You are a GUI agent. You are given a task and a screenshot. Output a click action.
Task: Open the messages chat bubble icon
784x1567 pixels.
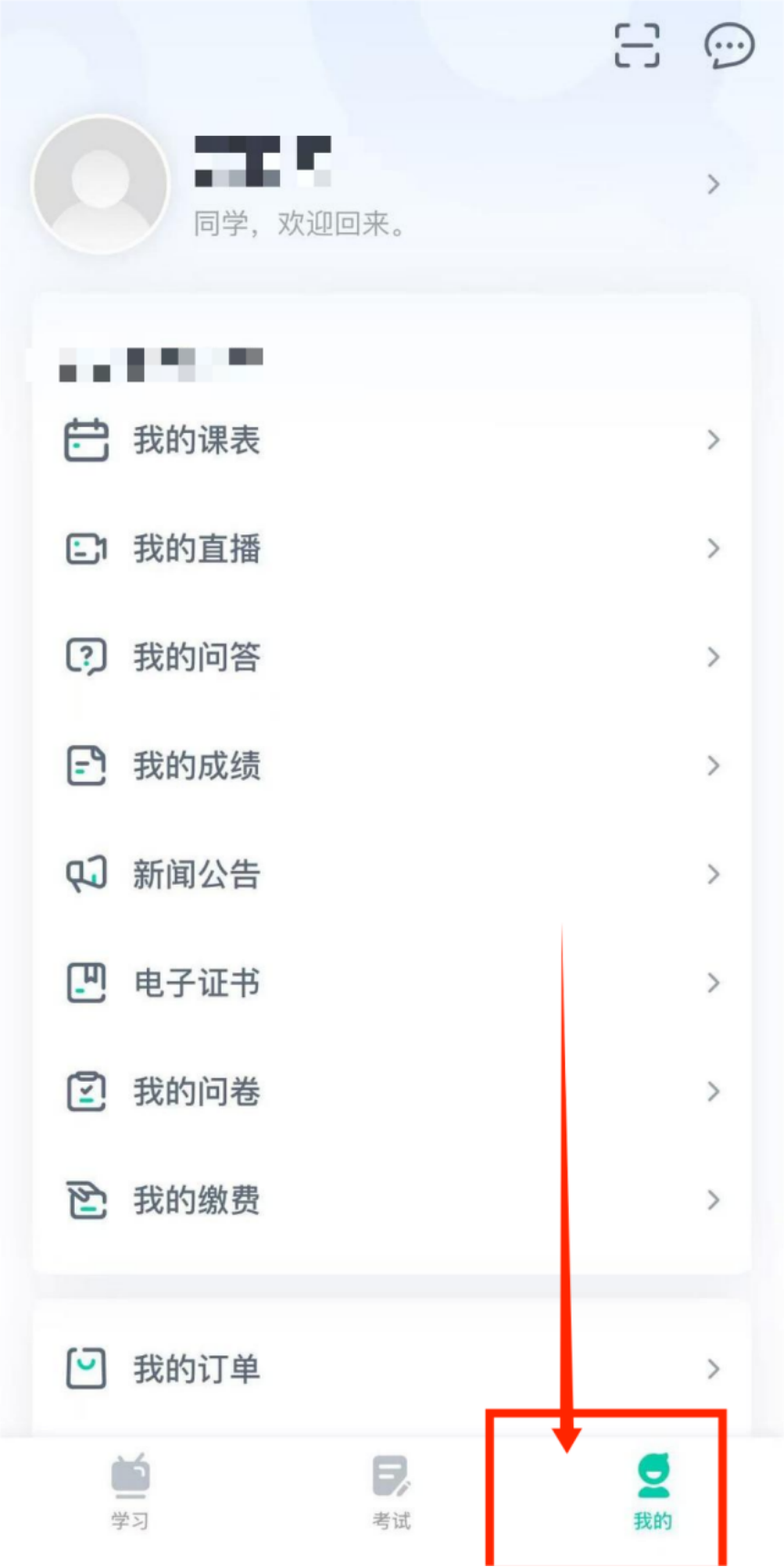tap(728, 46)
